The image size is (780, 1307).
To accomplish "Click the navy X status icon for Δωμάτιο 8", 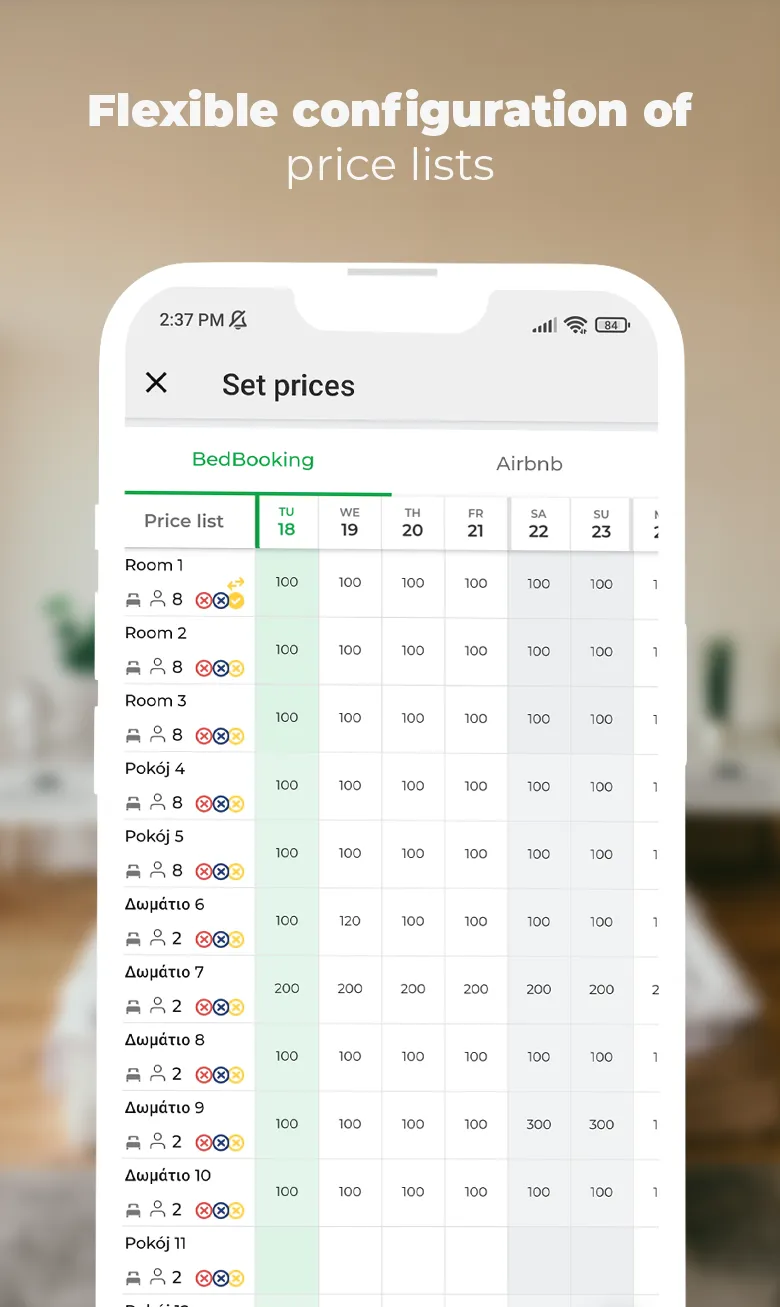I will pyautogui.click(x=223, y=1073).
